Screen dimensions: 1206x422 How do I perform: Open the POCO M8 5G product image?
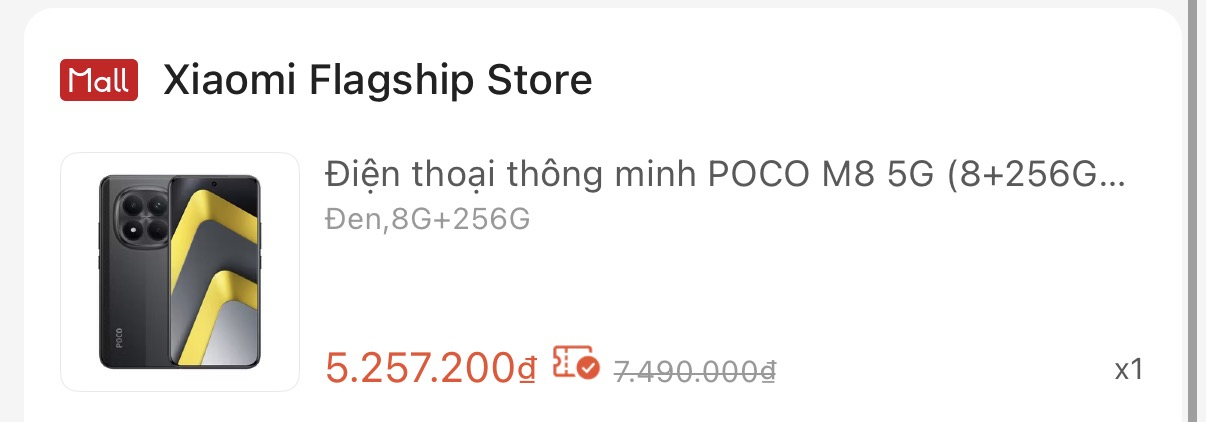pyautogui.click(x=180, y=271)
